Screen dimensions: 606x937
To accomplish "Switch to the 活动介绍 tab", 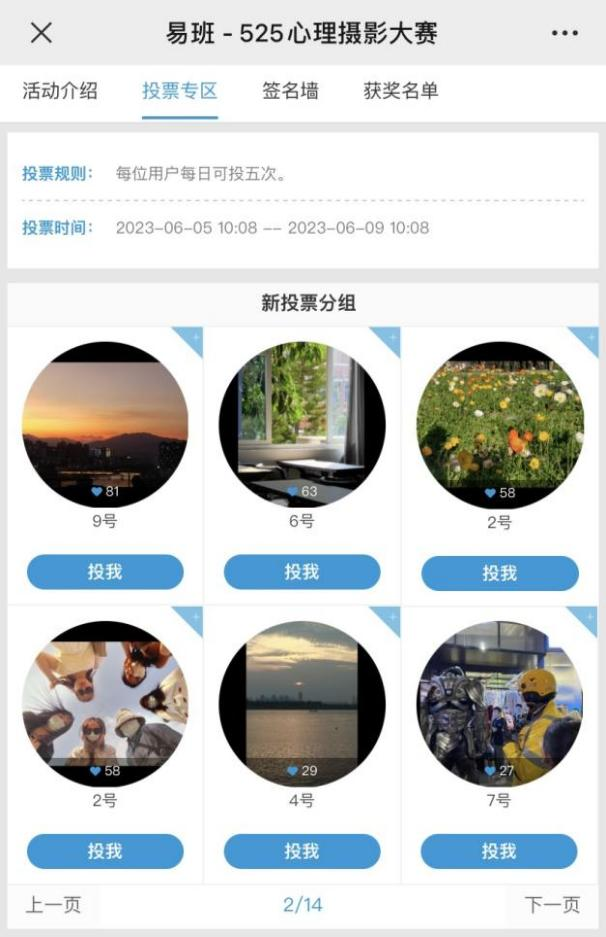I will click(60, 91).
